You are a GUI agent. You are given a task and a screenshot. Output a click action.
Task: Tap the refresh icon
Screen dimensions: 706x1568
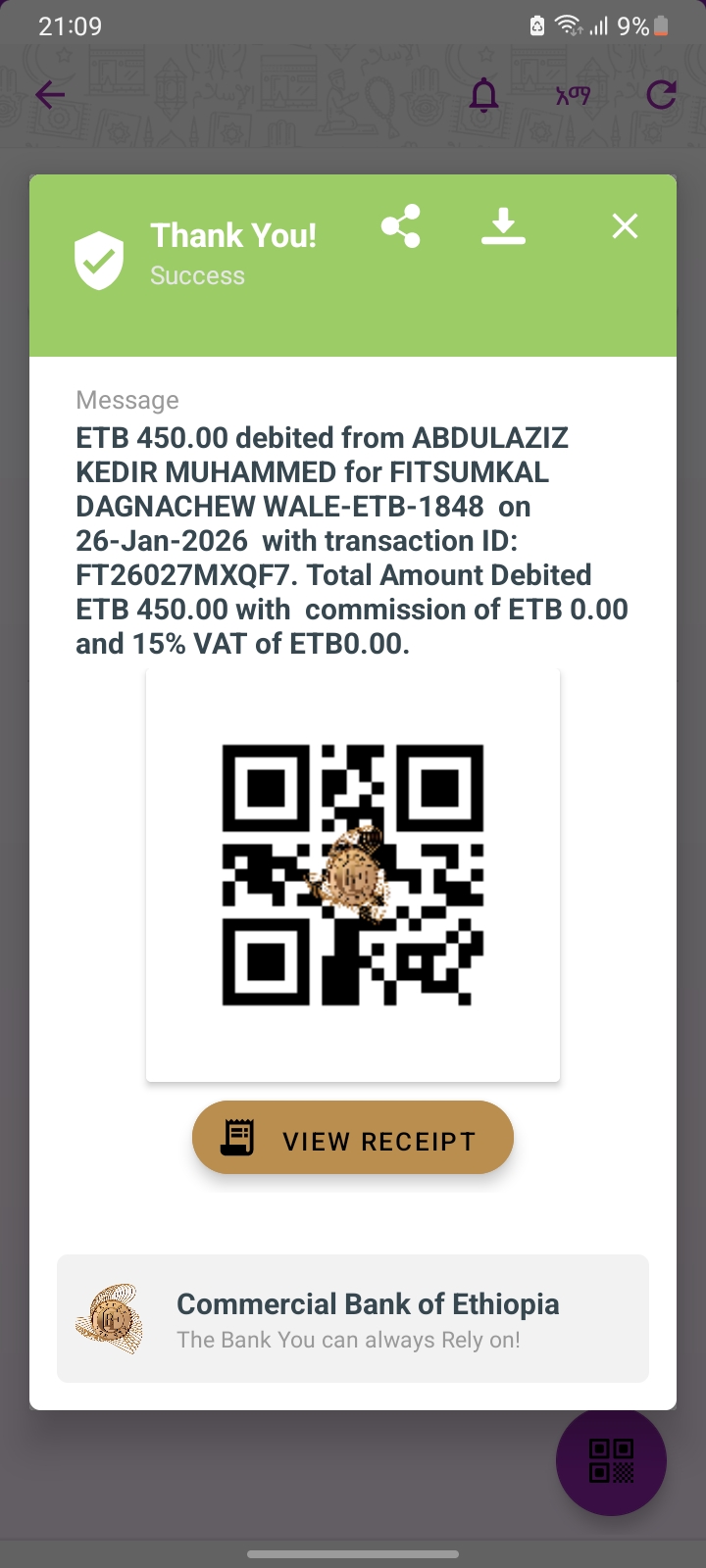click(x=662, y=95)
